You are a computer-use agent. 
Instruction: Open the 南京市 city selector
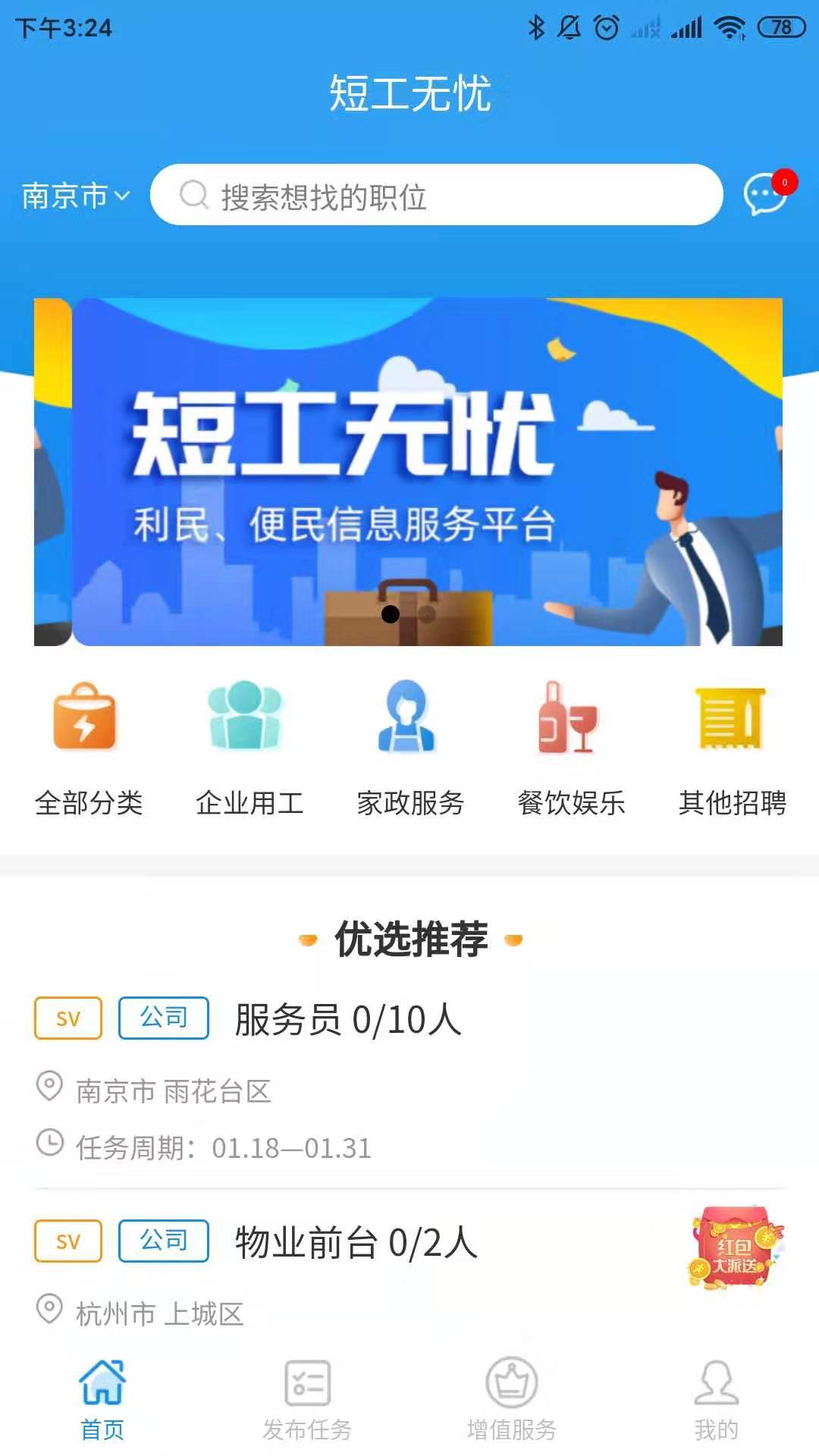pos(76,196)
